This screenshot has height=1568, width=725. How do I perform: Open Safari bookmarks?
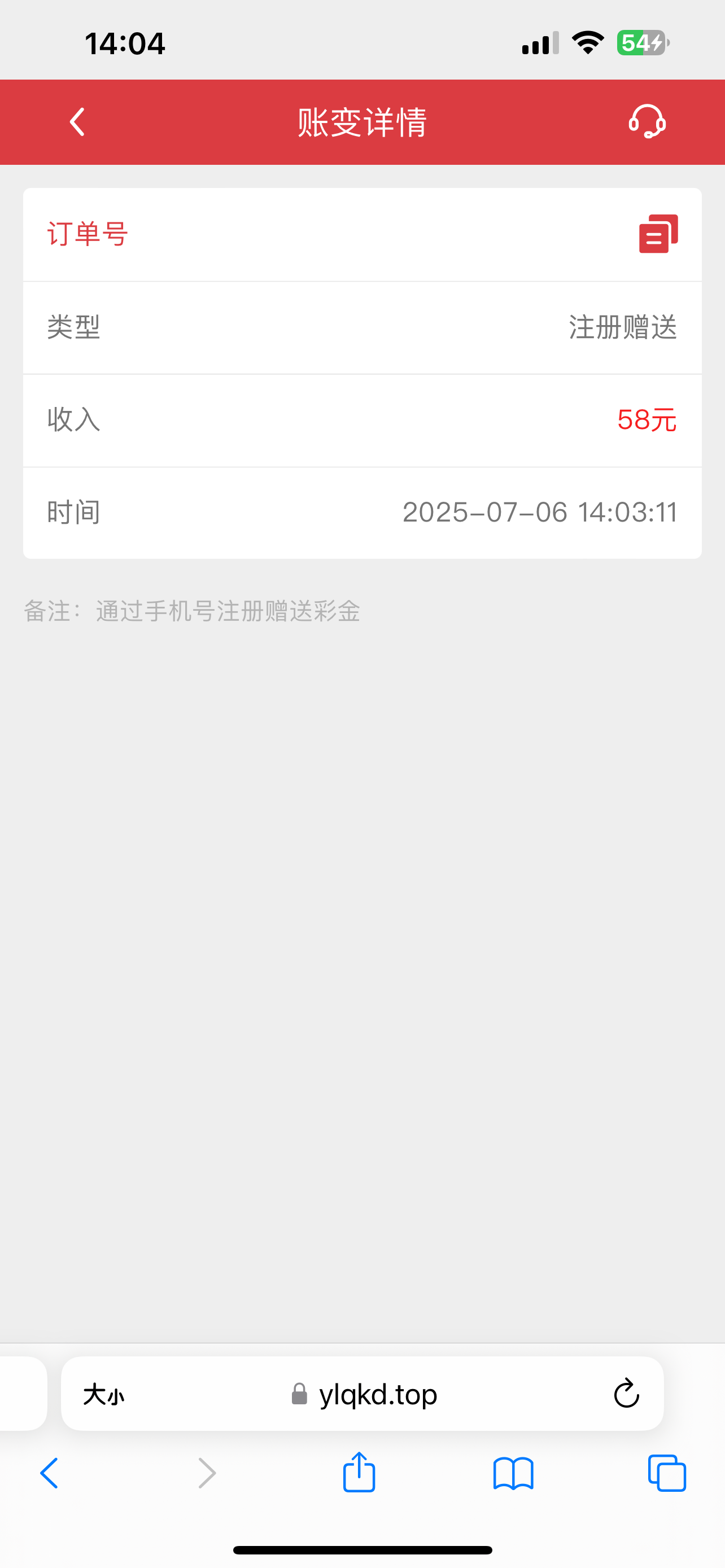pyautogui.click(x=513, y=1473)
